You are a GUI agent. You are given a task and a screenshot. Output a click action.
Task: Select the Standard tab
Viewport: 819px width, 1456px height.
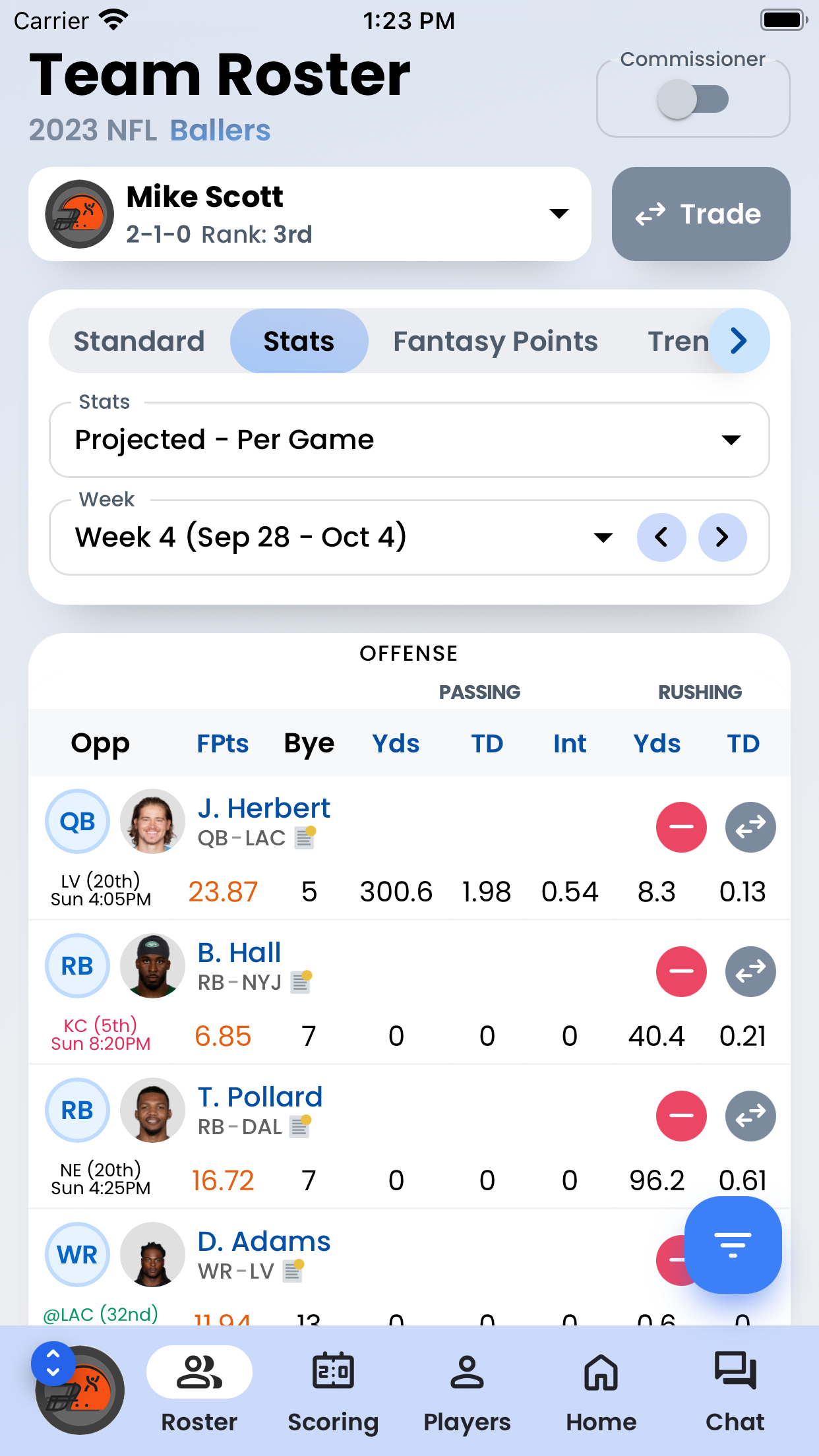point(140,341)
